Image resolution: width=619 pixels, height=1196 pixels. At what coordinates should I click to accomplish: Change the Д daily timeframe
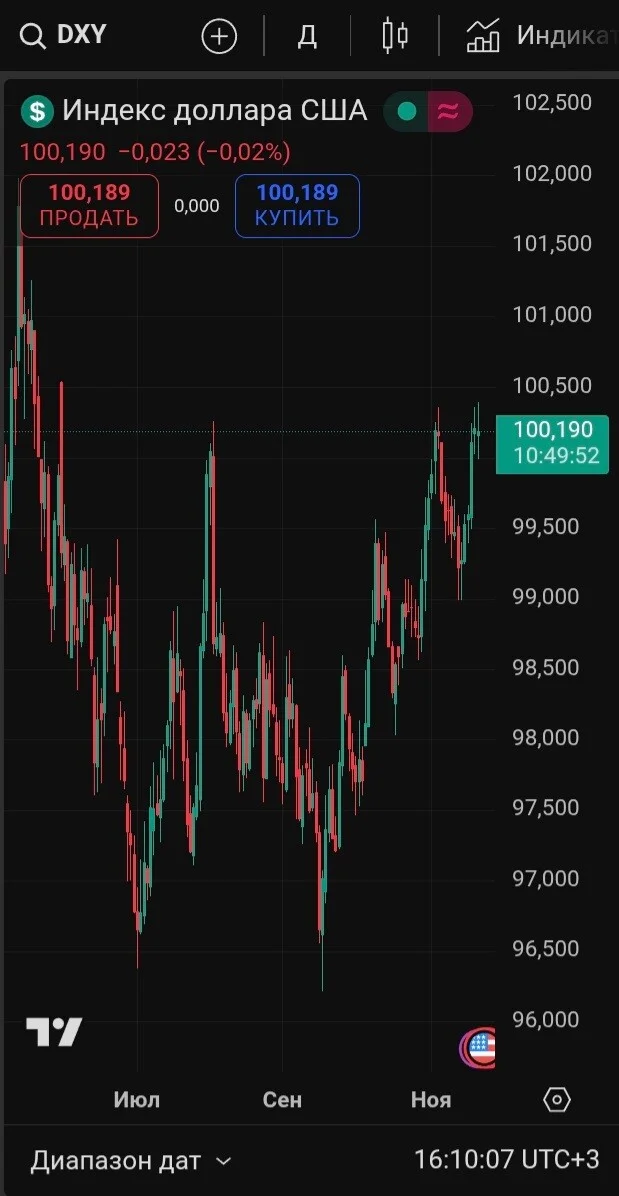pyautogui.click(x=307, y=36)
